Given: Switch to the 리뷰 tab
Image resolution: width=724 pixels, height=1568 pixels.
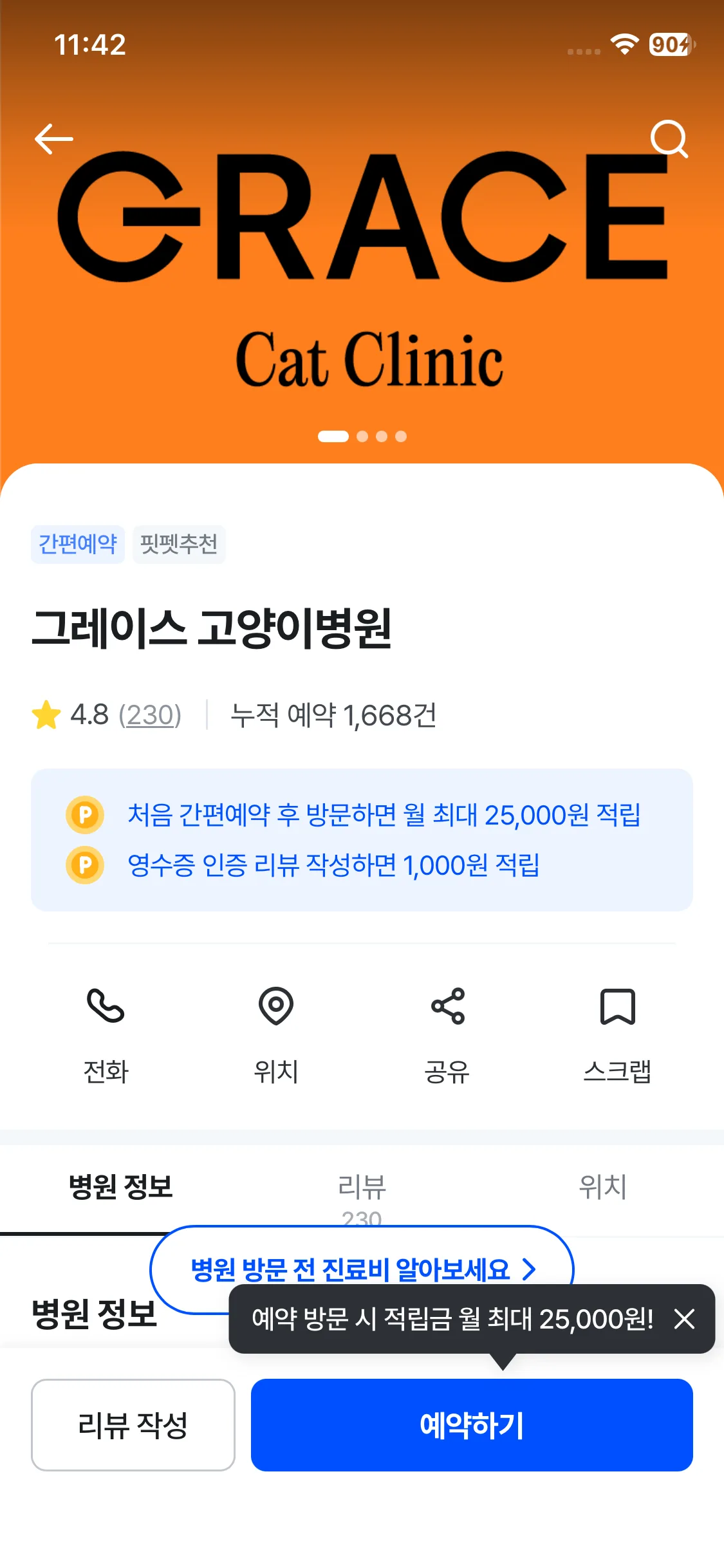Looking at the screenshot, I should [x=362, y=1188].
